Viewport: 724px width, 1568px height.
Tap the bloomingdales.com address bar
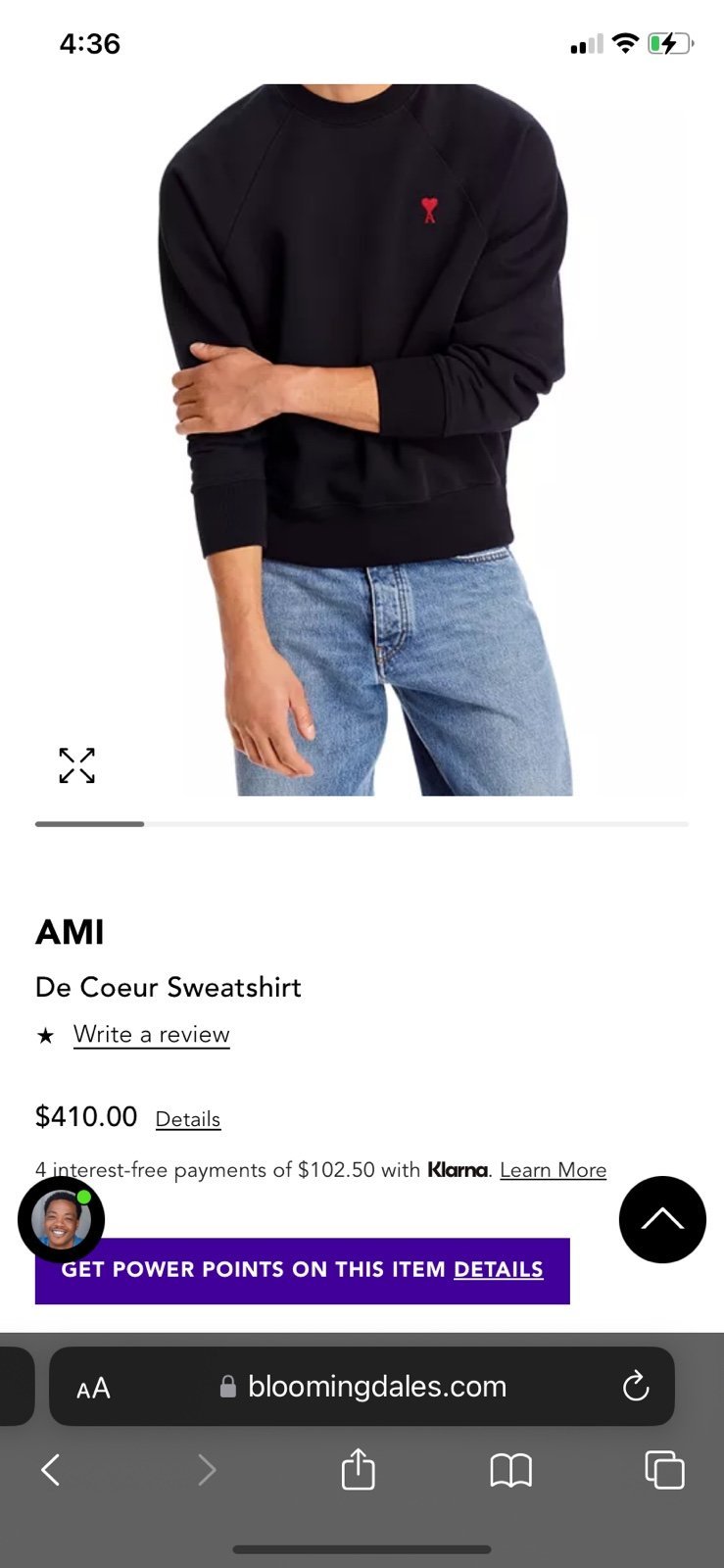tap(362, 1386)
